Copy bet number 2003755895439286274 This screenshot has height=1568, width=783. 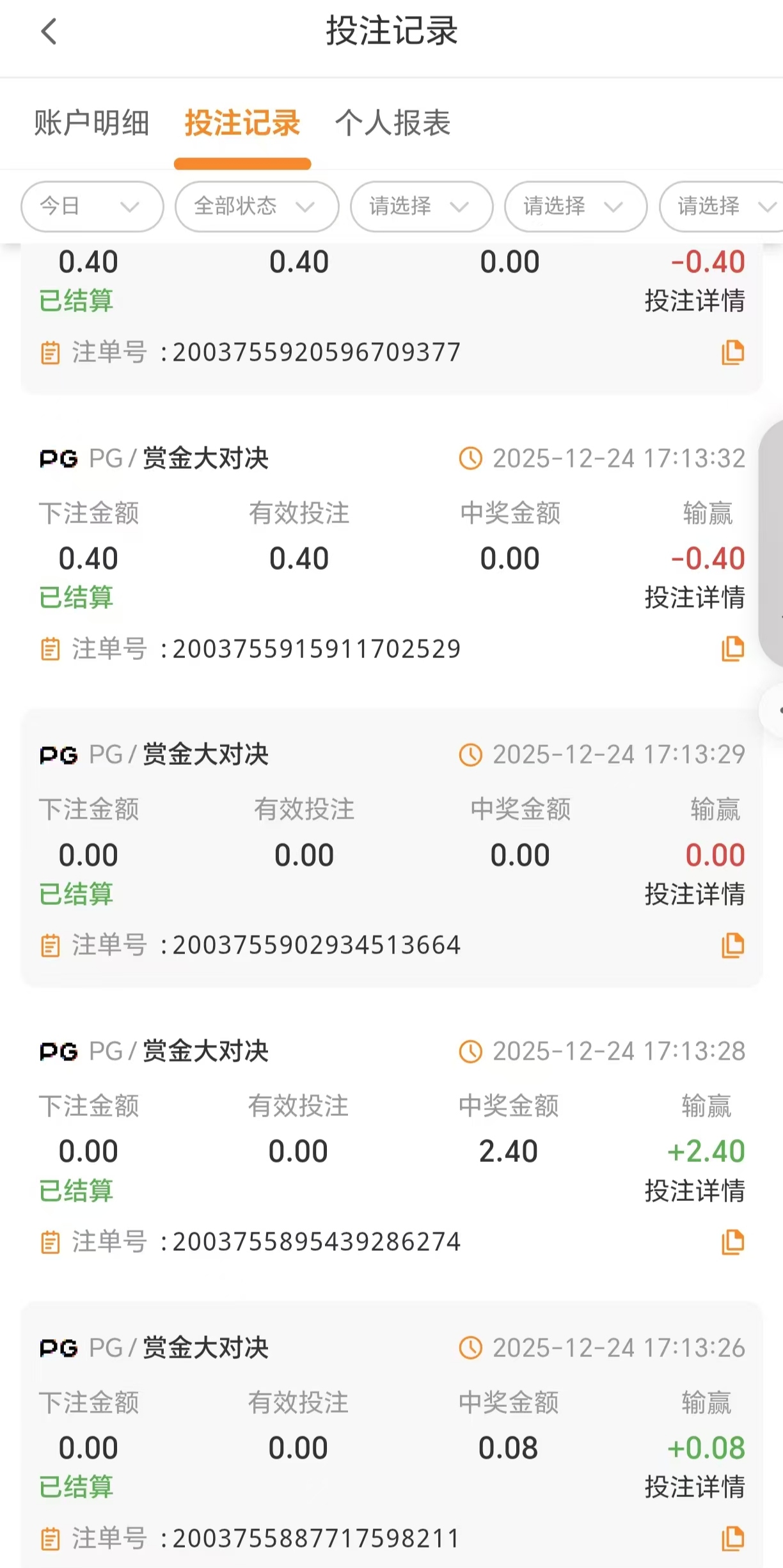point(733,1242)
